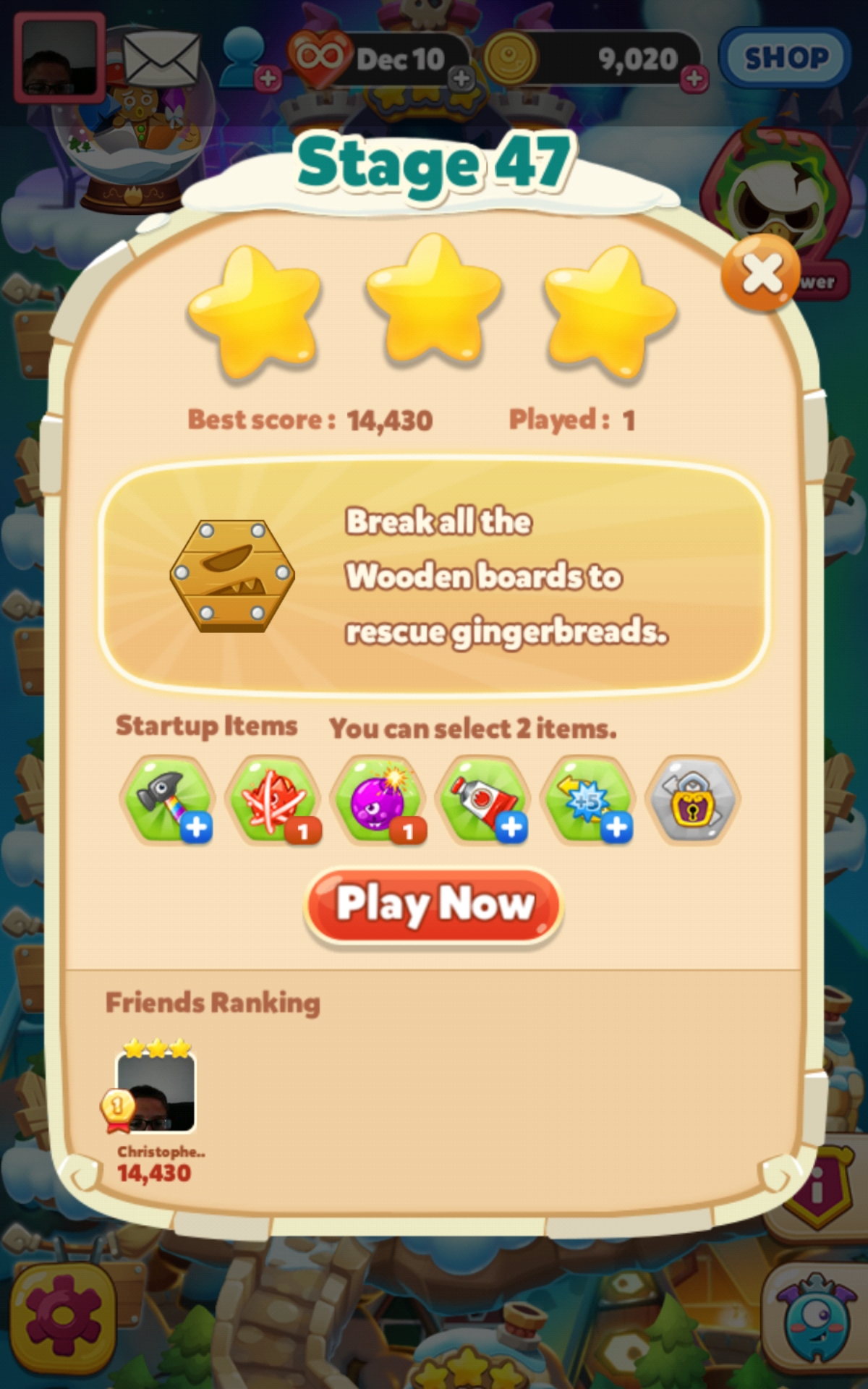Add friends with the person icon
868x1389 pixels.
tap(247, 58)
